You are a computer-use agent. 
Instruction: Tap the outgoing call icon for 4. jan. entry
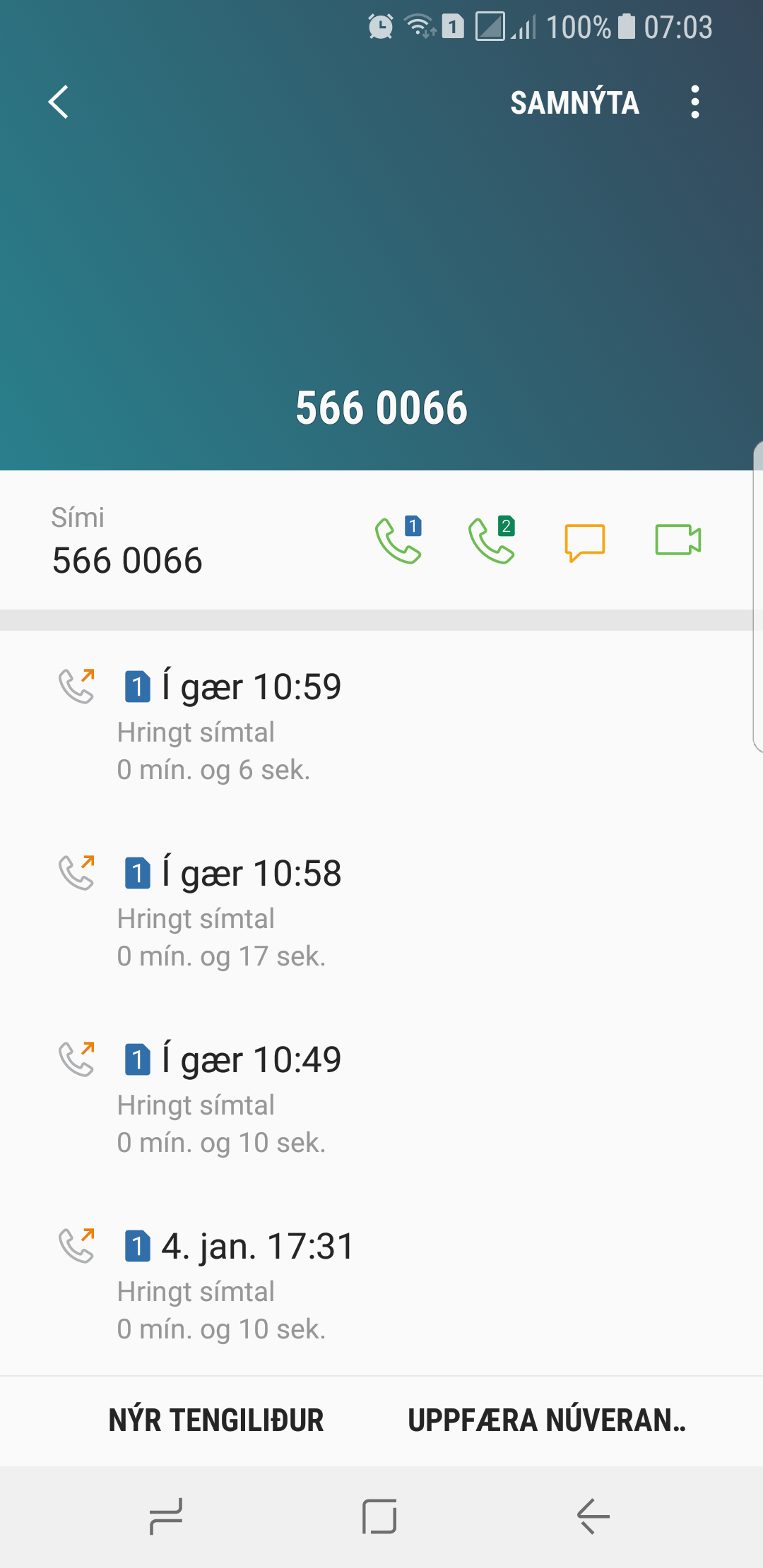coord(76,1245)
